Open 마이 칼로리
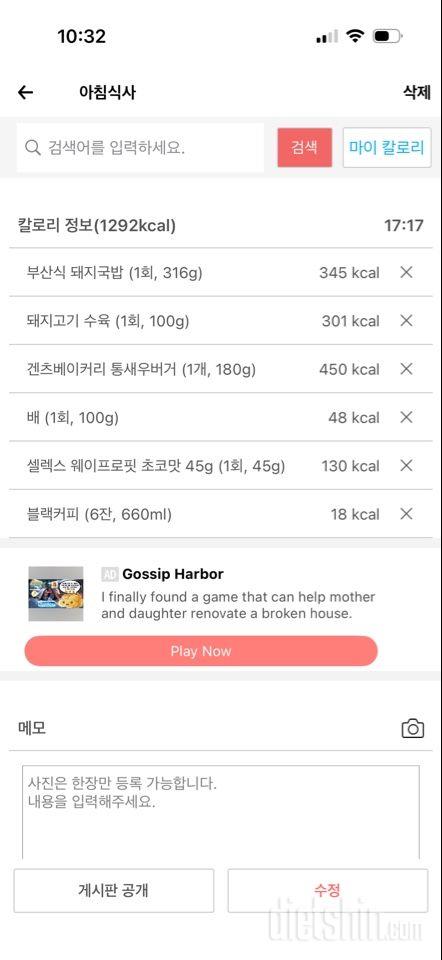 pyautogui.click(x=386, y=148)
